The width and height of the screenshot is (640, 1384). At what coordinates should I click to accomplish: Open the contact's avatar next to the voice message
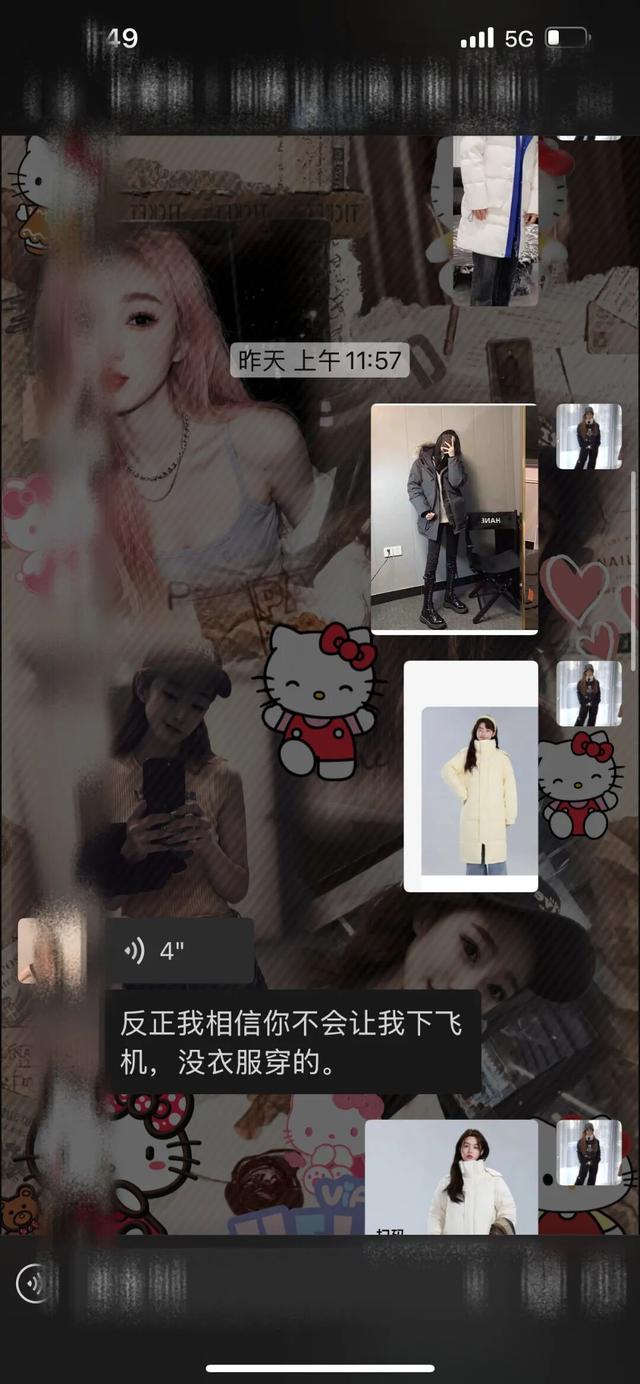click(x=51, y=951)
